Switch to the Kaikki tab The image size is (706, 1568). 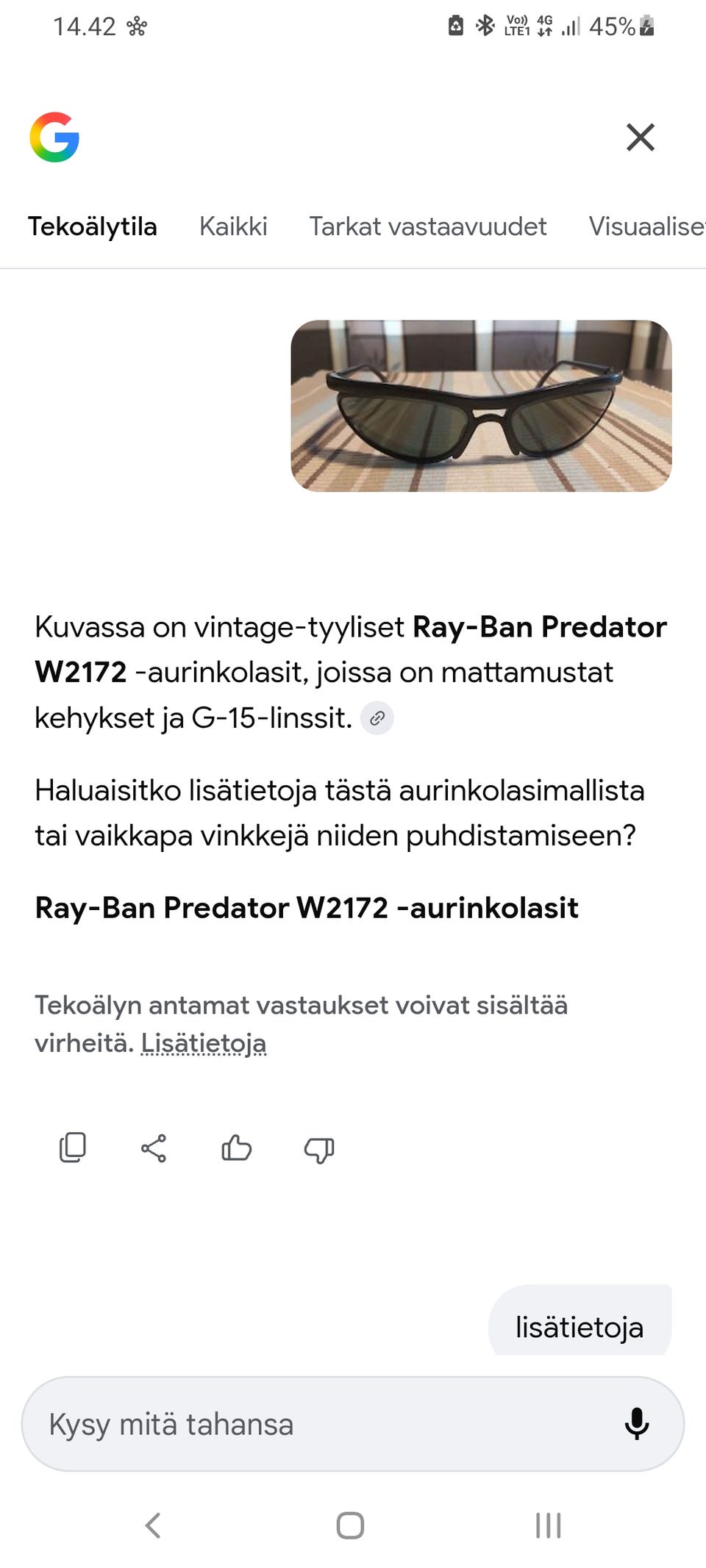[233, 226]
